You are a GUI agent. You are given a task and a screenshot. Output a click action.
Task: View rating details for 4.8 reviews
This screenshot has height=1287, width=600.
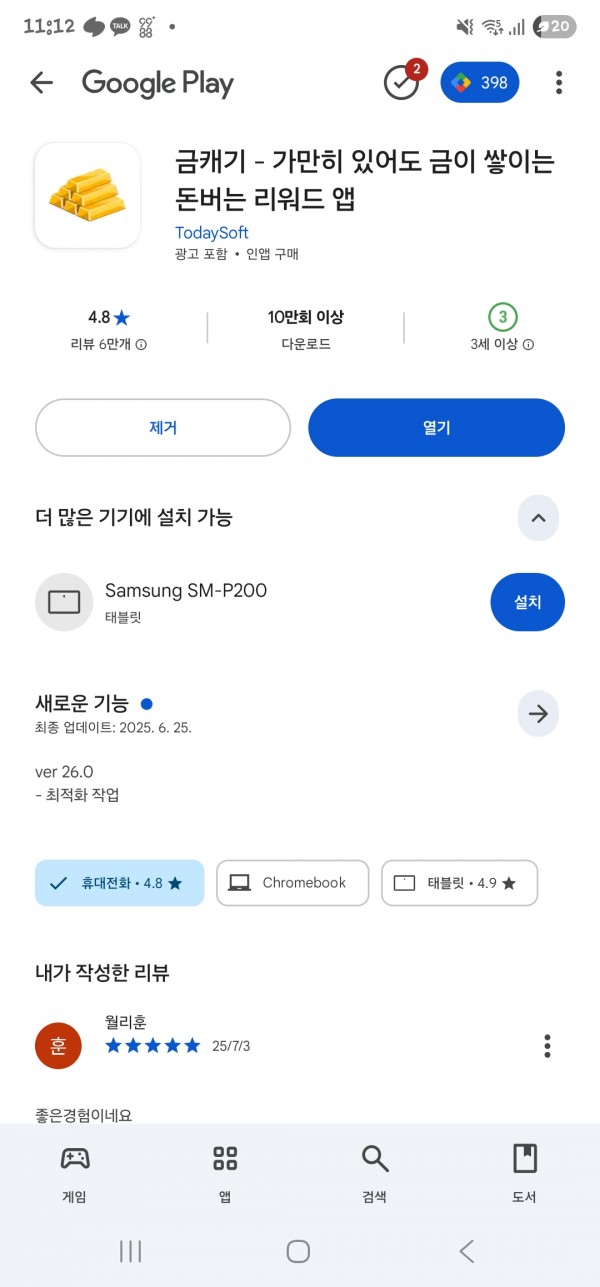click(x=108, y=330)
